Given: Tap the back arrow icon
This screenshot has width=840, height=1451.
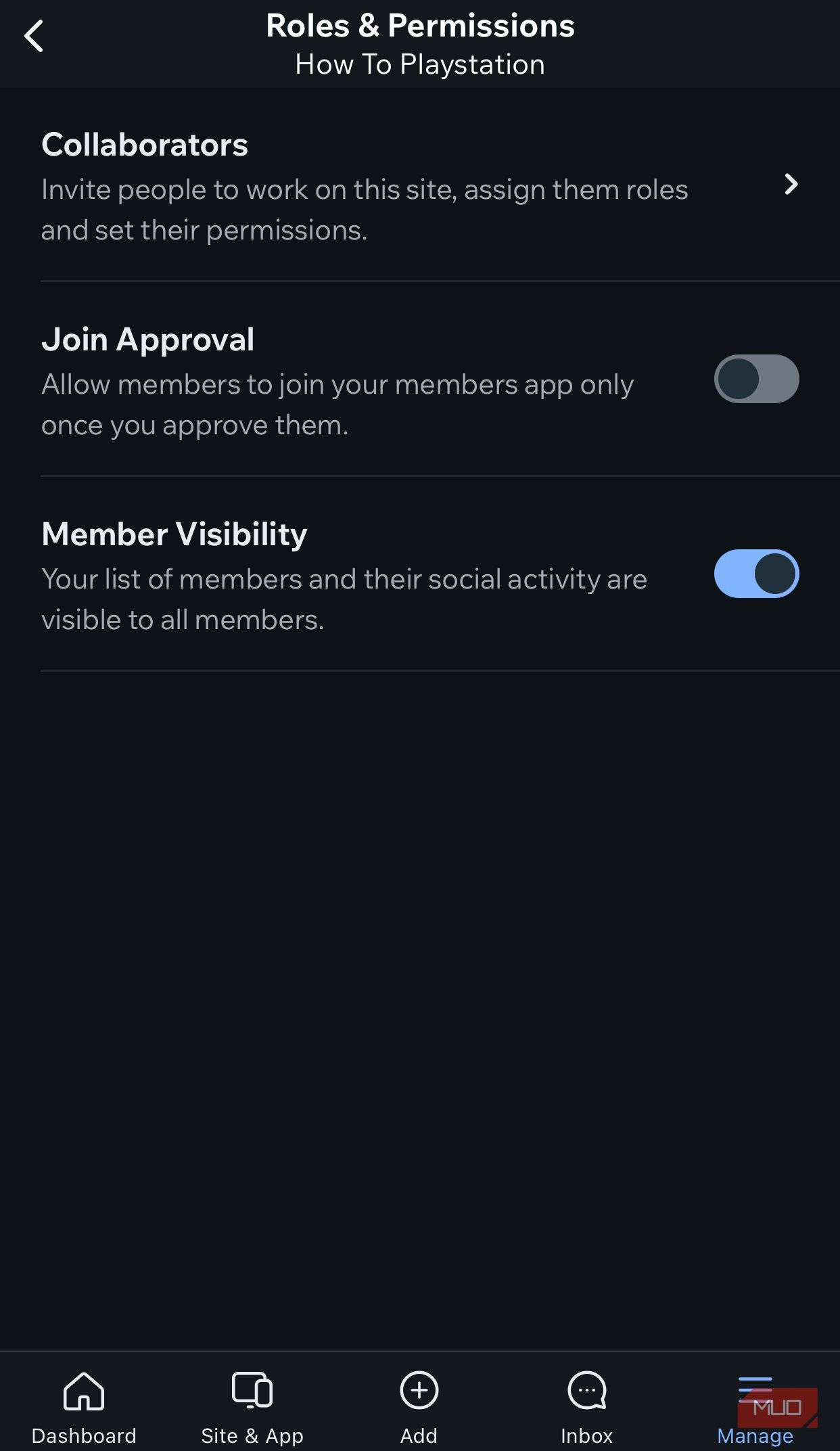Looking at the screenshot, I should [x=35, y=36].
